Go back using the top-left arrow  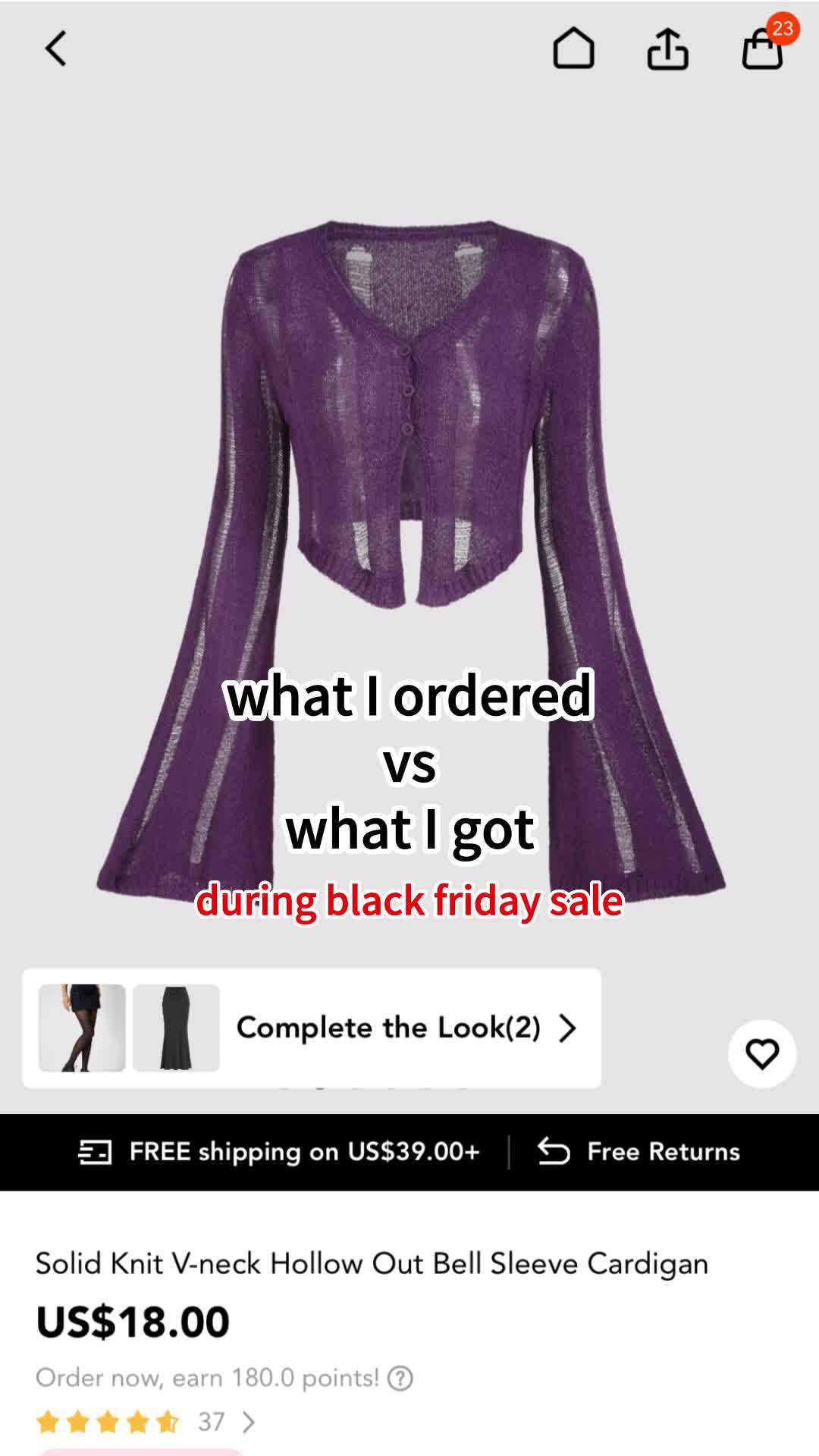click(x=56, y=49)
